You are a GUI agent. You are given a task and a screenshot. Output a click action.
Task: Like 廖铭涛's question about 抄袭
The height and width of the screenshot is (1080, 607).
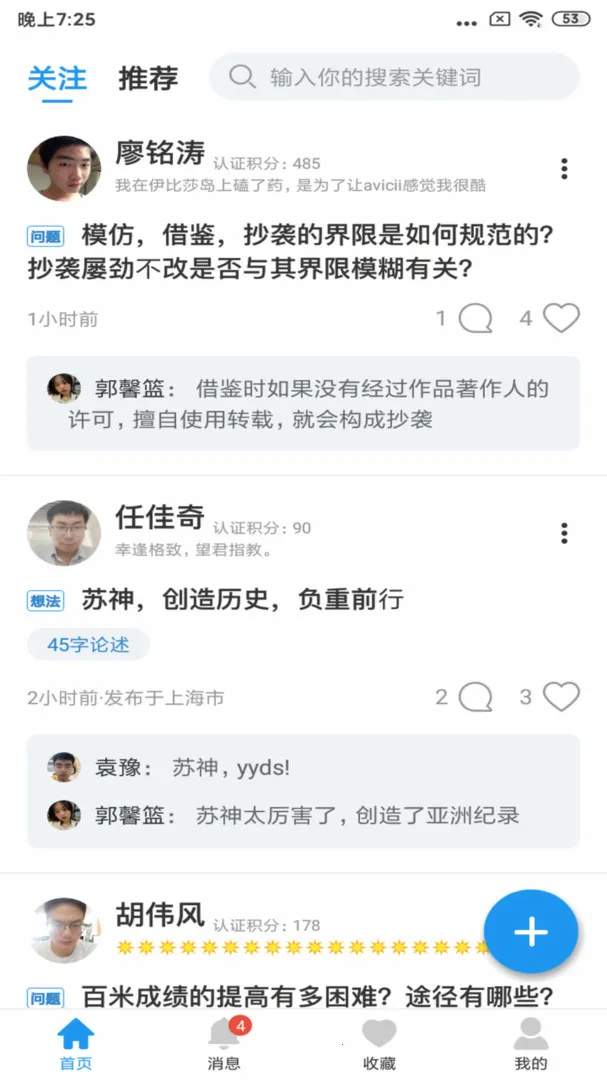click(561, 319)
